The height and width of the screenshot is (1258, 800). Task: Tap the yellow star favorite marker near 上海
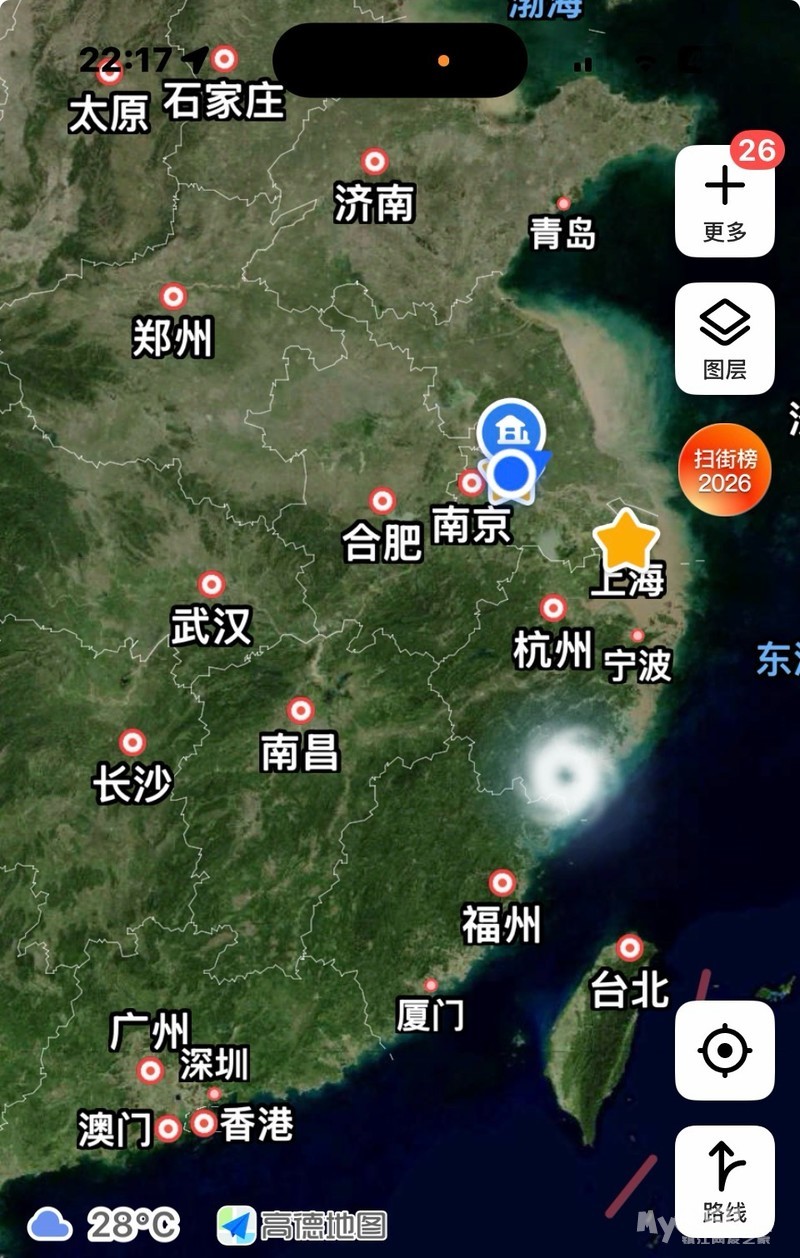pyautogui.click(x=627, y=540)
